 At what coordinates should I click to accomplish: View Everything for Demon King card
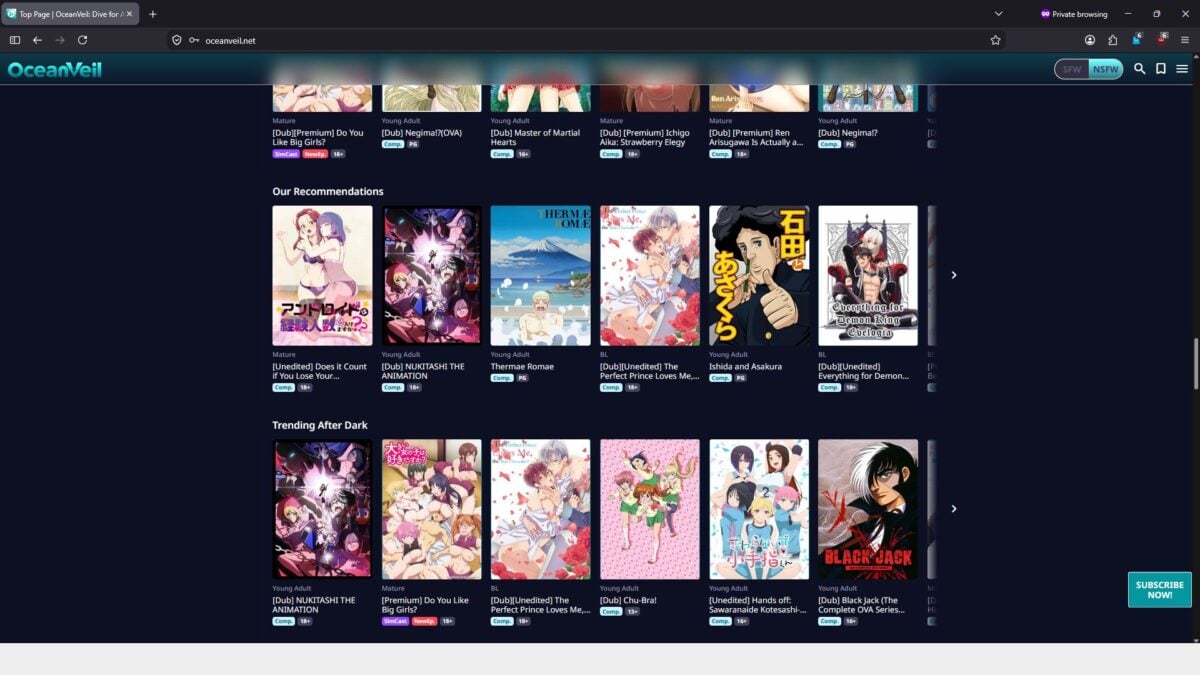pyautogui.click(x=867, y=276)
